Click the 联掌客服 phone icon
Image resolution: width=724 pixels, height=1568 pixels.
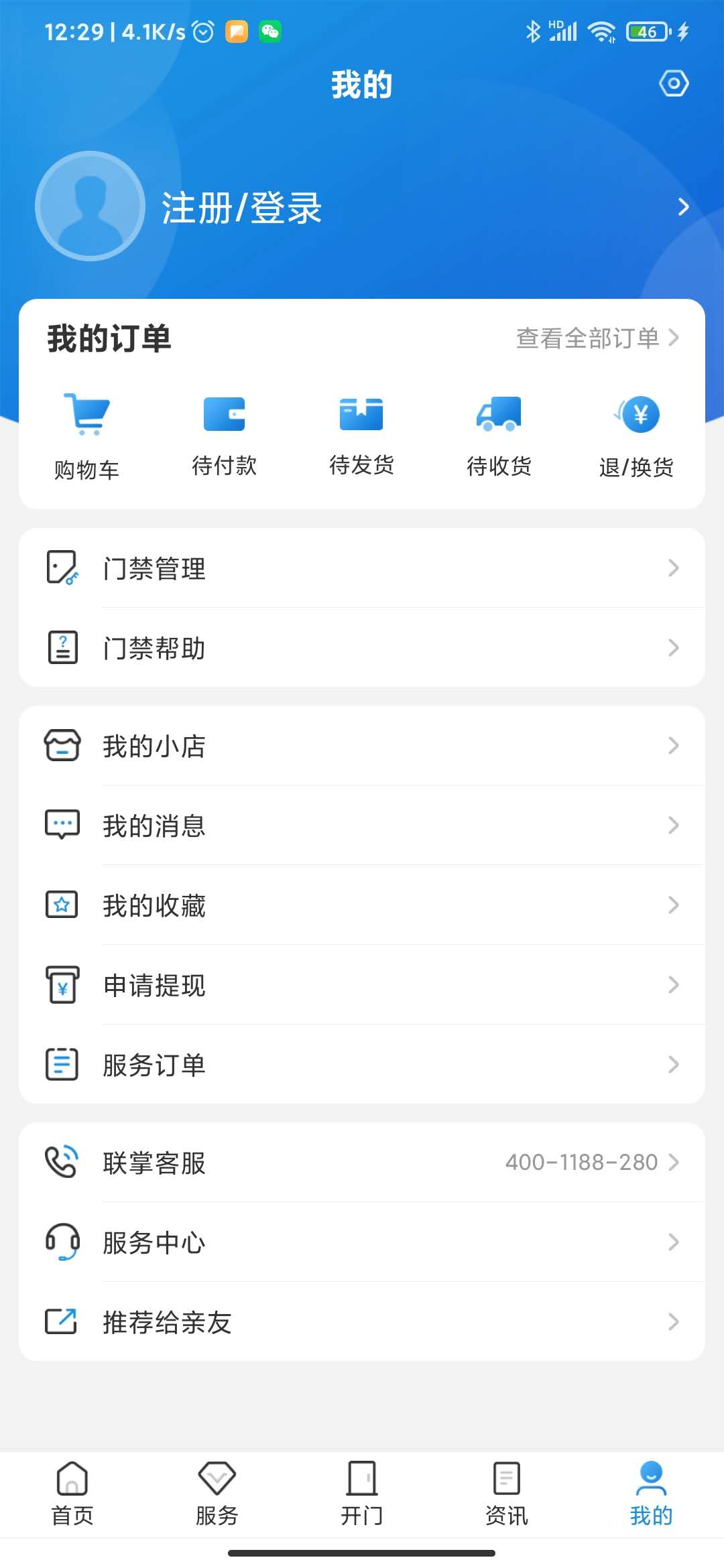(x=61, y=1163)
